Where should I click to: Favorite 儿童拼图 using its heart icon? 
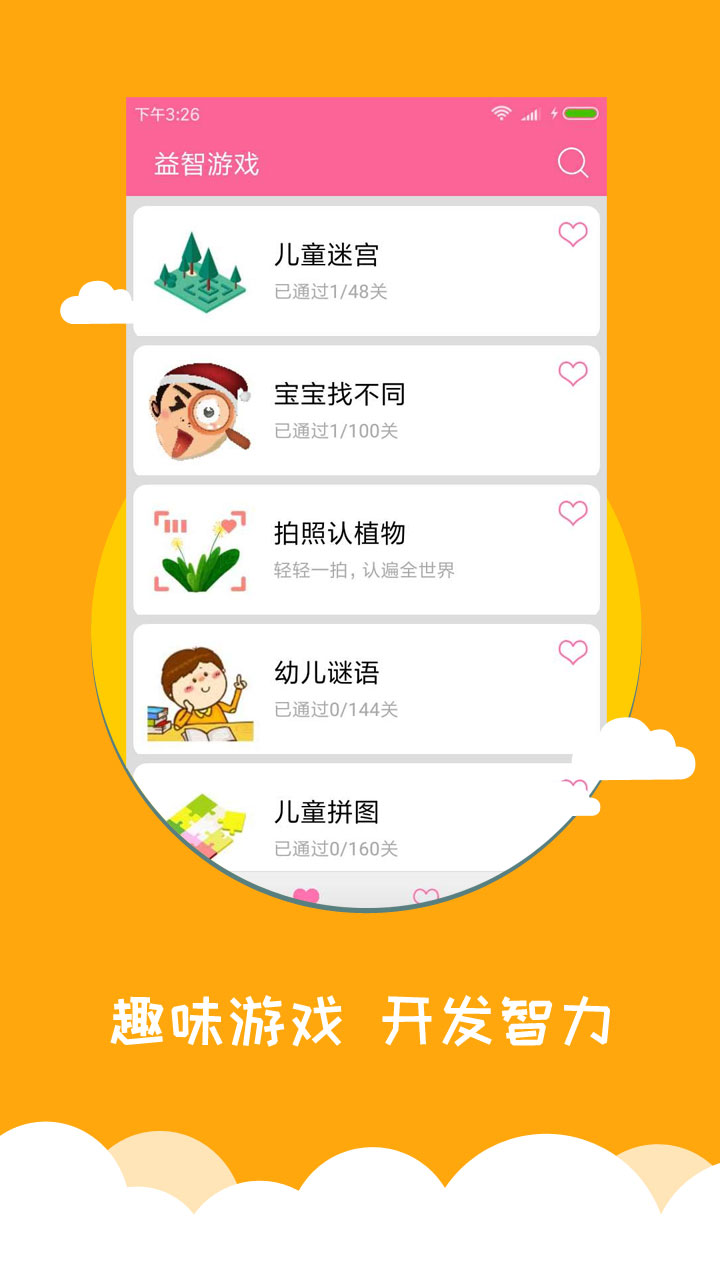point(571,789)
